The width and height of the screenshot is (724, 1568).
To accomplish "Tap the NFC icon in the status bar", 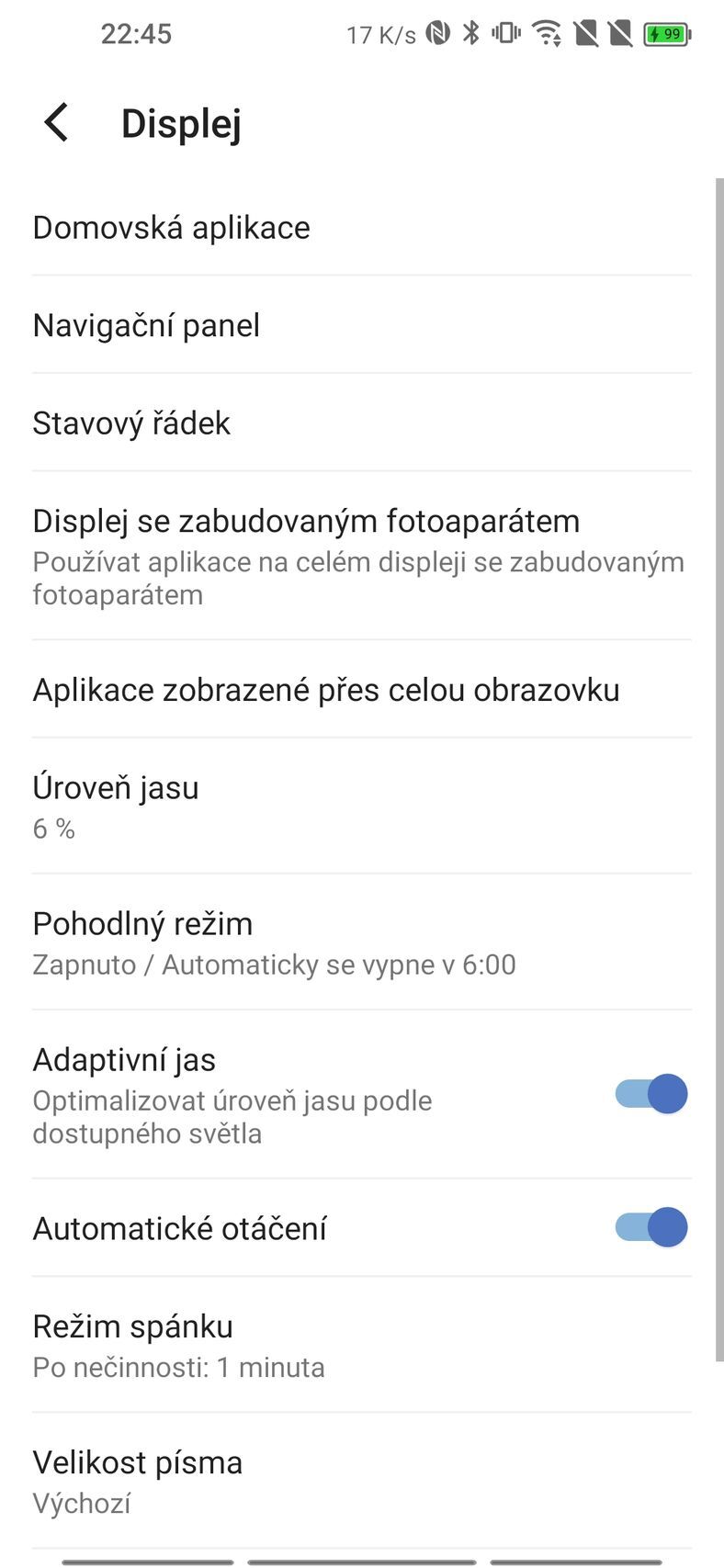I will click(438, 32).
